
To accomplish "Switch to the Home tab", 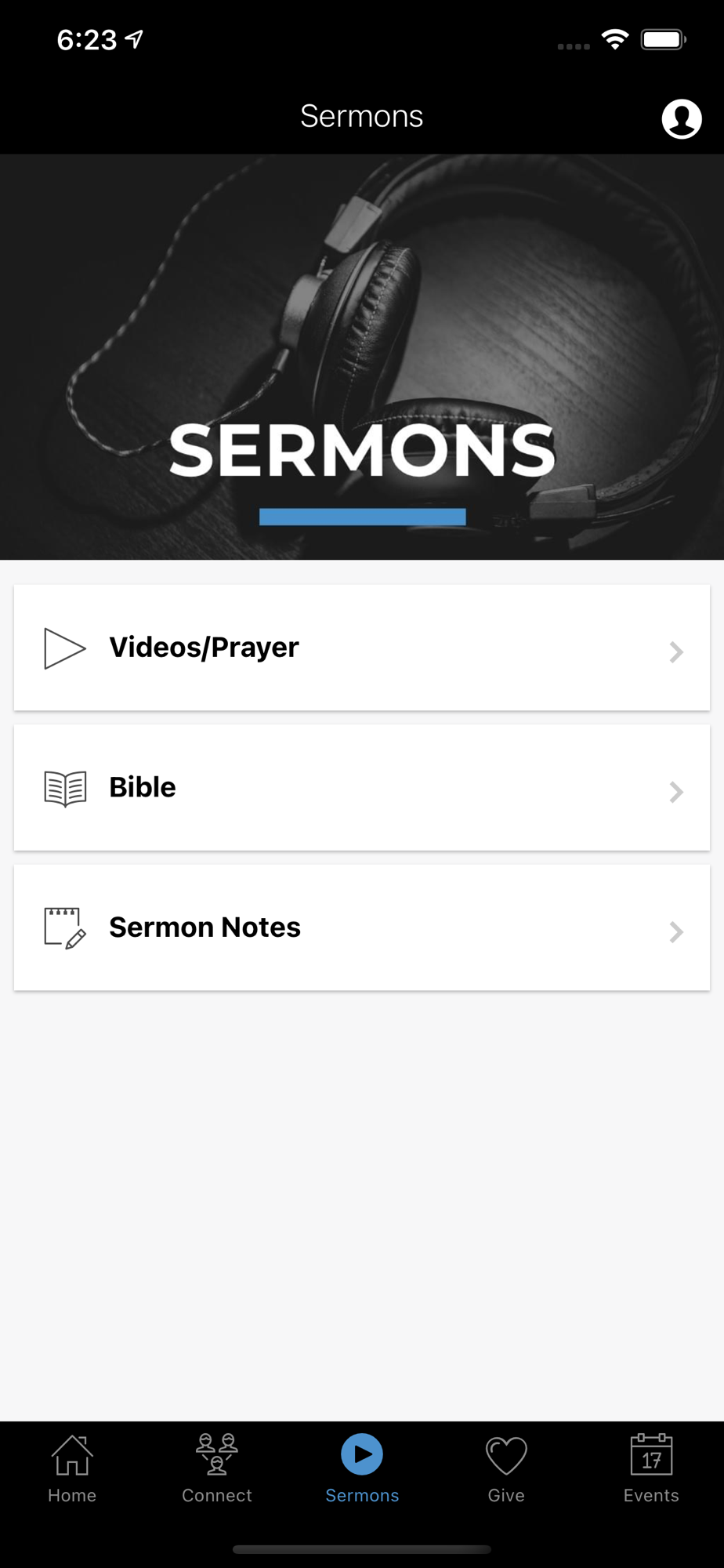I will [72, 1468].
